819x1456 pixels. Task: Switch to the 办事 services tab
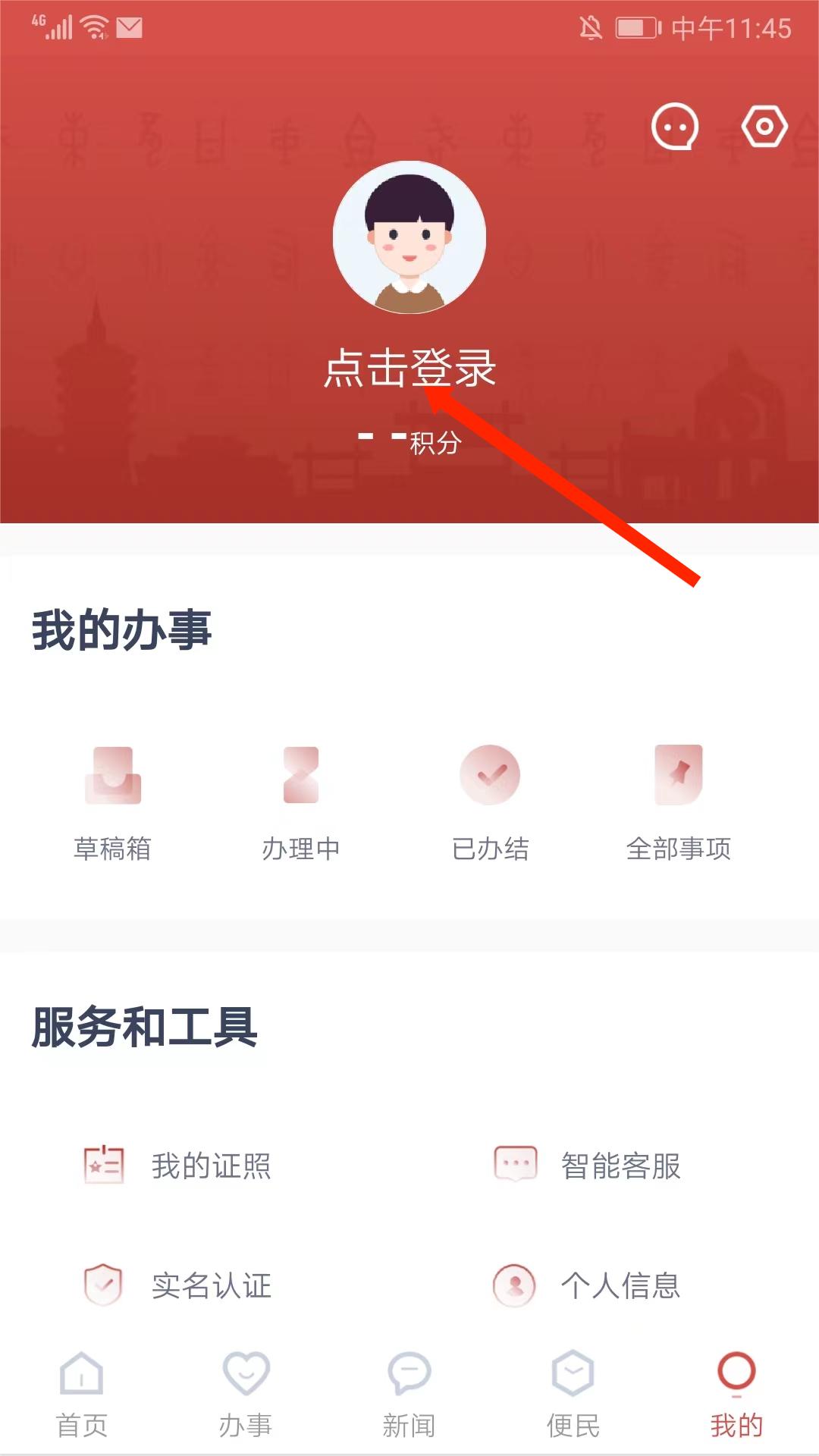coord(246,1394)
